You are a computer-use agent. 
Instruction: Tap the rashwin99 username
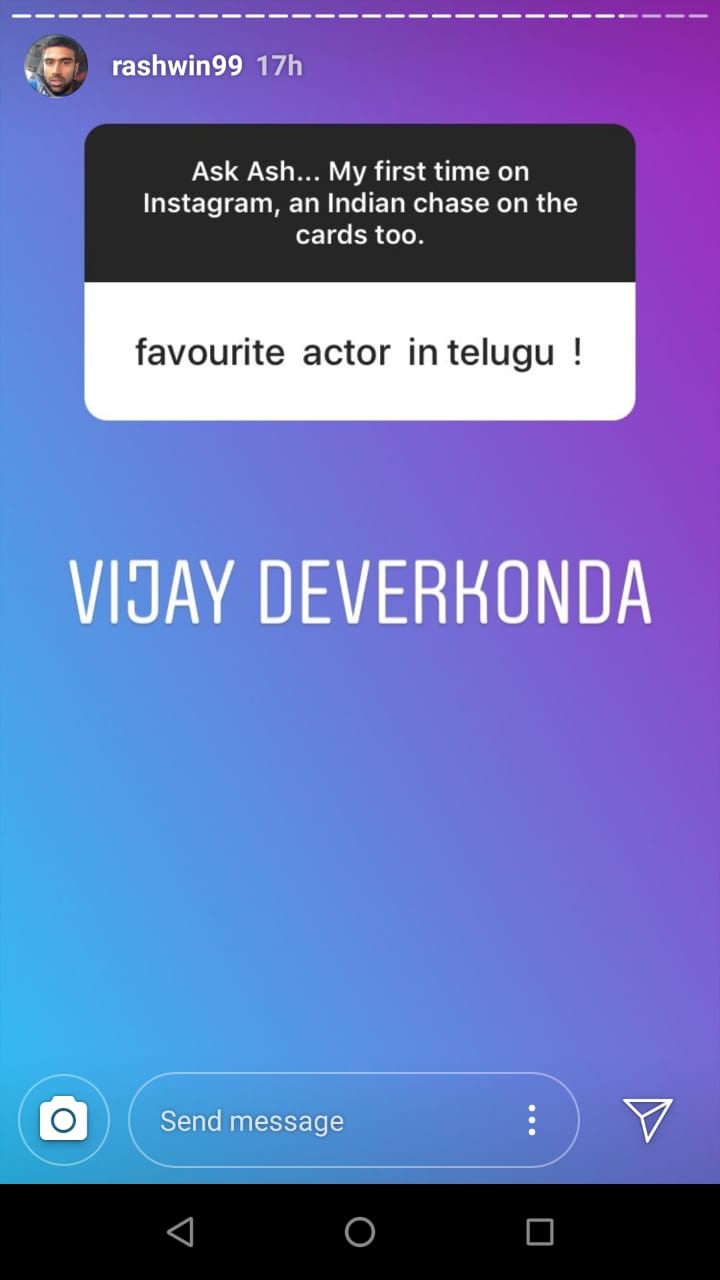177,66
